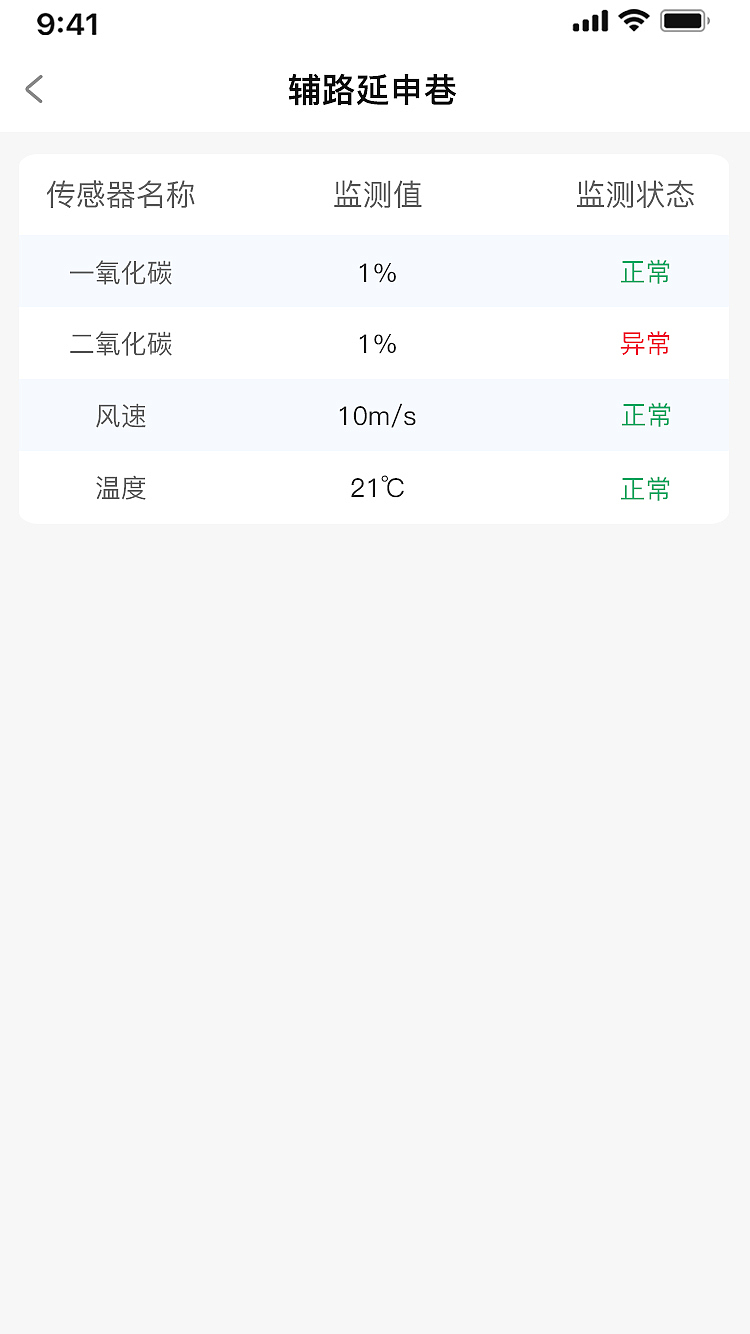750x1334 pixels.
Task: Tap the 21℃ temperature reading
Action: tap(376, 488)
